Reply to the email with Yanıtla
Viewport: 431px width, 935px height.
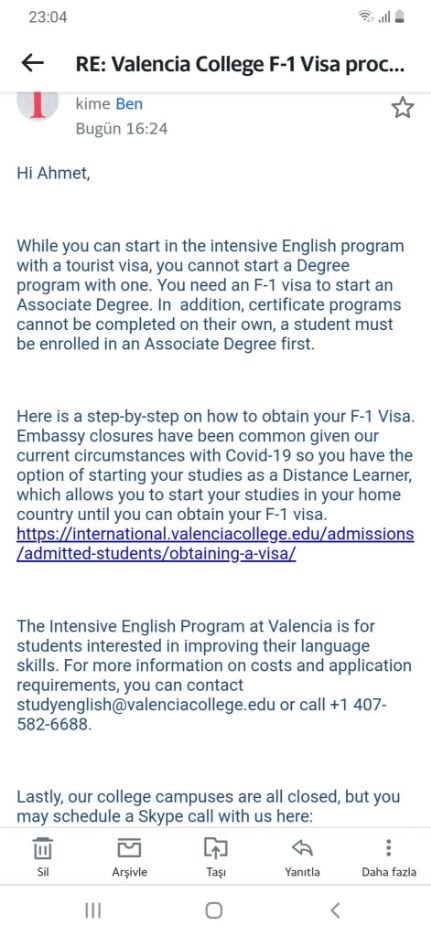click(x=302, y=857)
